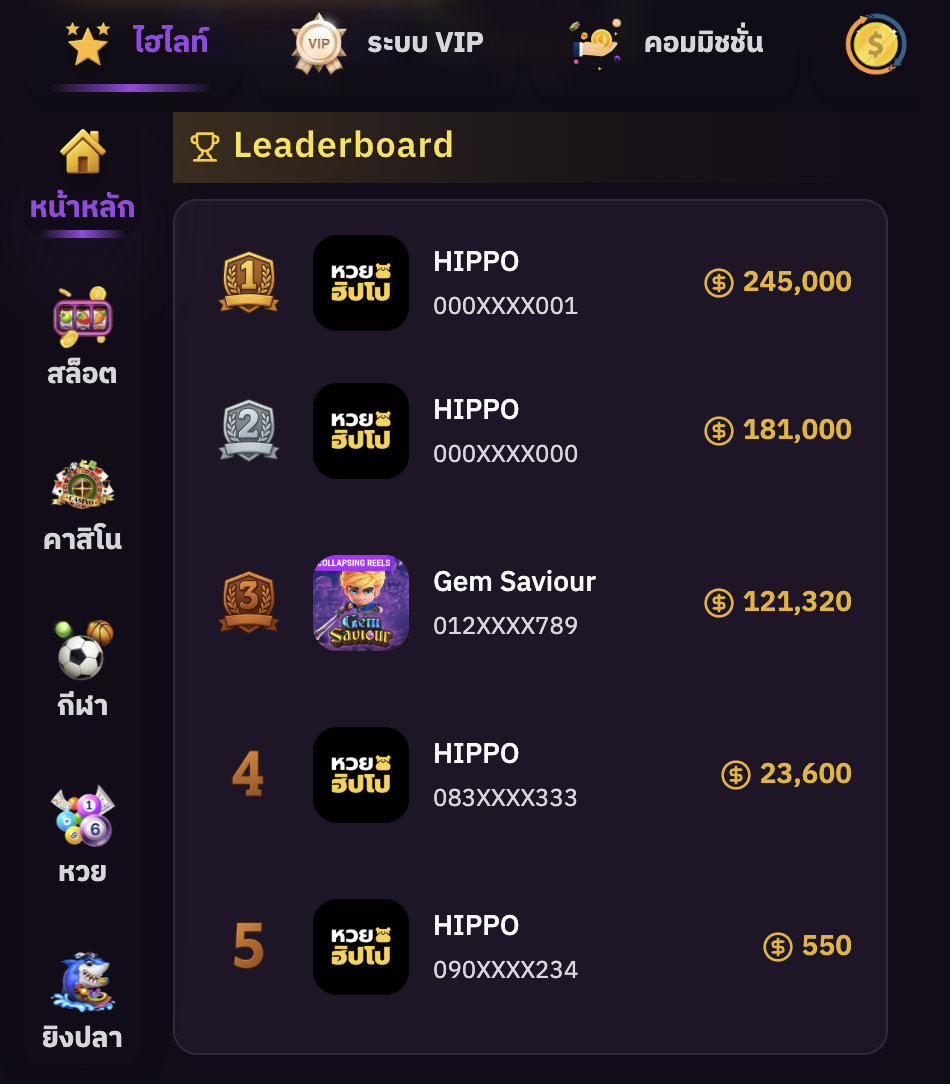The width and height of the screenshot is (950, 1084).
Task: Click the prize amount 245,000 for HIPPO
Action: point(796,282)
